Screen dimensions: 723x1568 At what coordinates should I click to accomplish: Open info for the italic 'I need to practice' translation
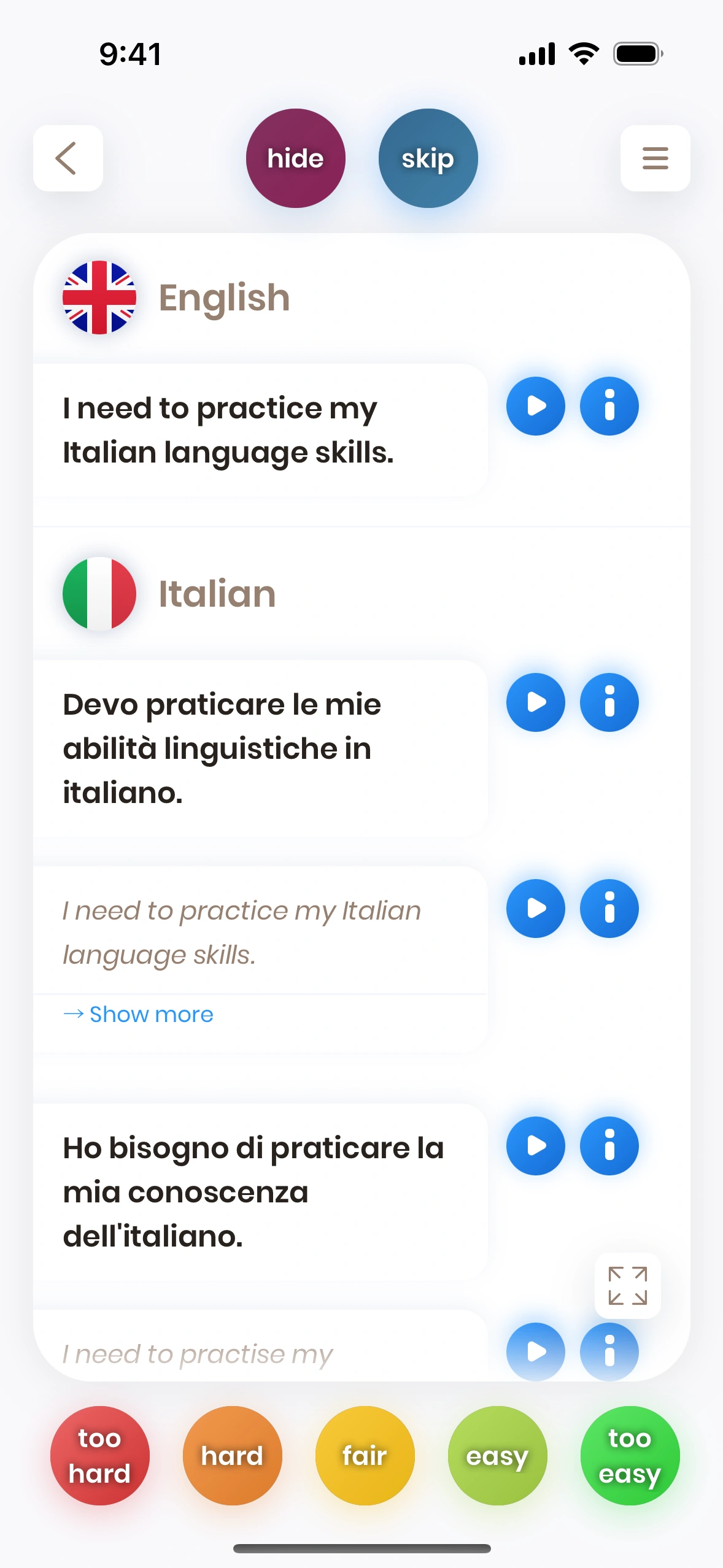tap(609, 909)
